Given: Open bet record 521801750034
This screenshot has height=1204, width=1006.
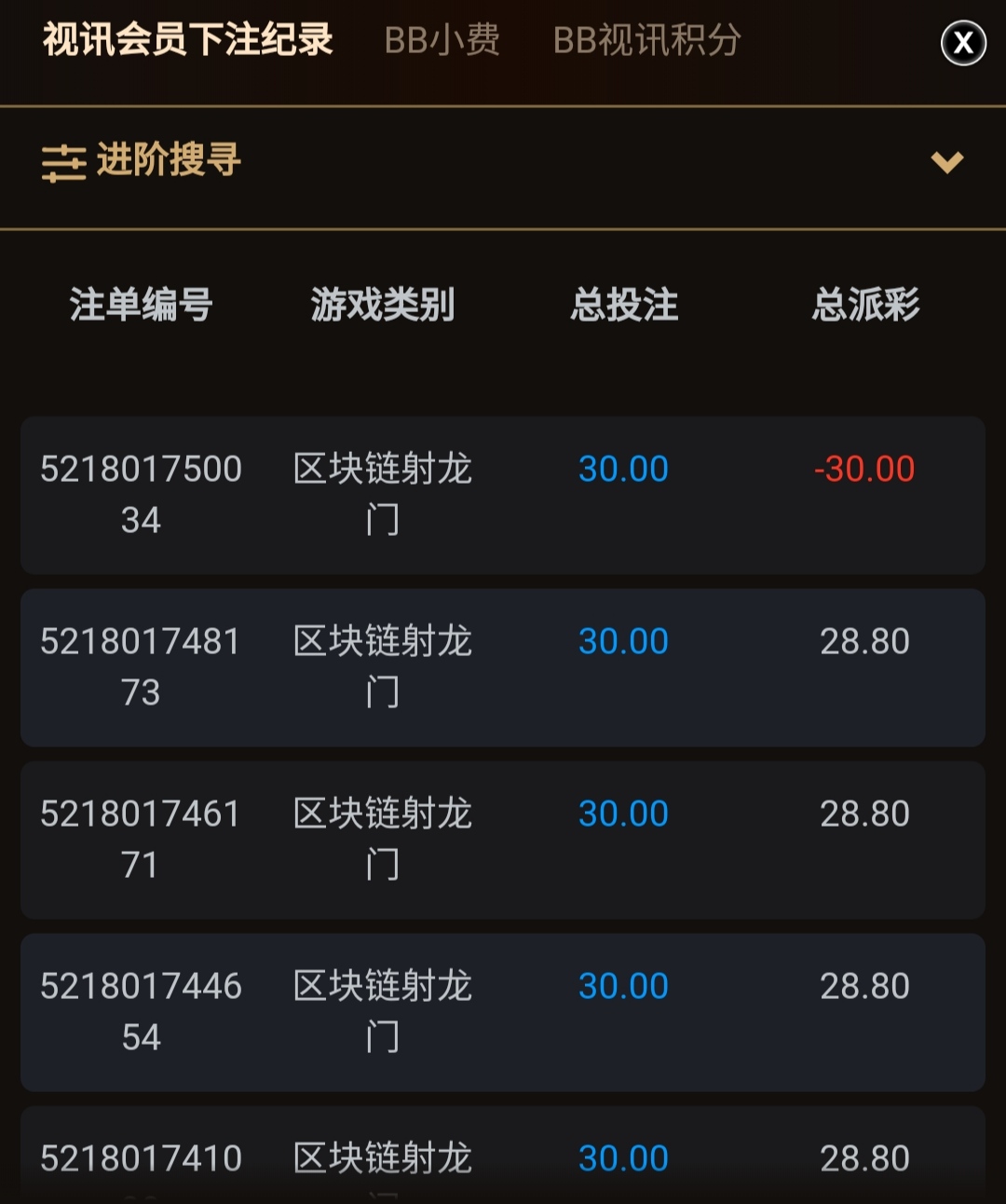Looking at the screenshot, I should click(x=503, y=495).
